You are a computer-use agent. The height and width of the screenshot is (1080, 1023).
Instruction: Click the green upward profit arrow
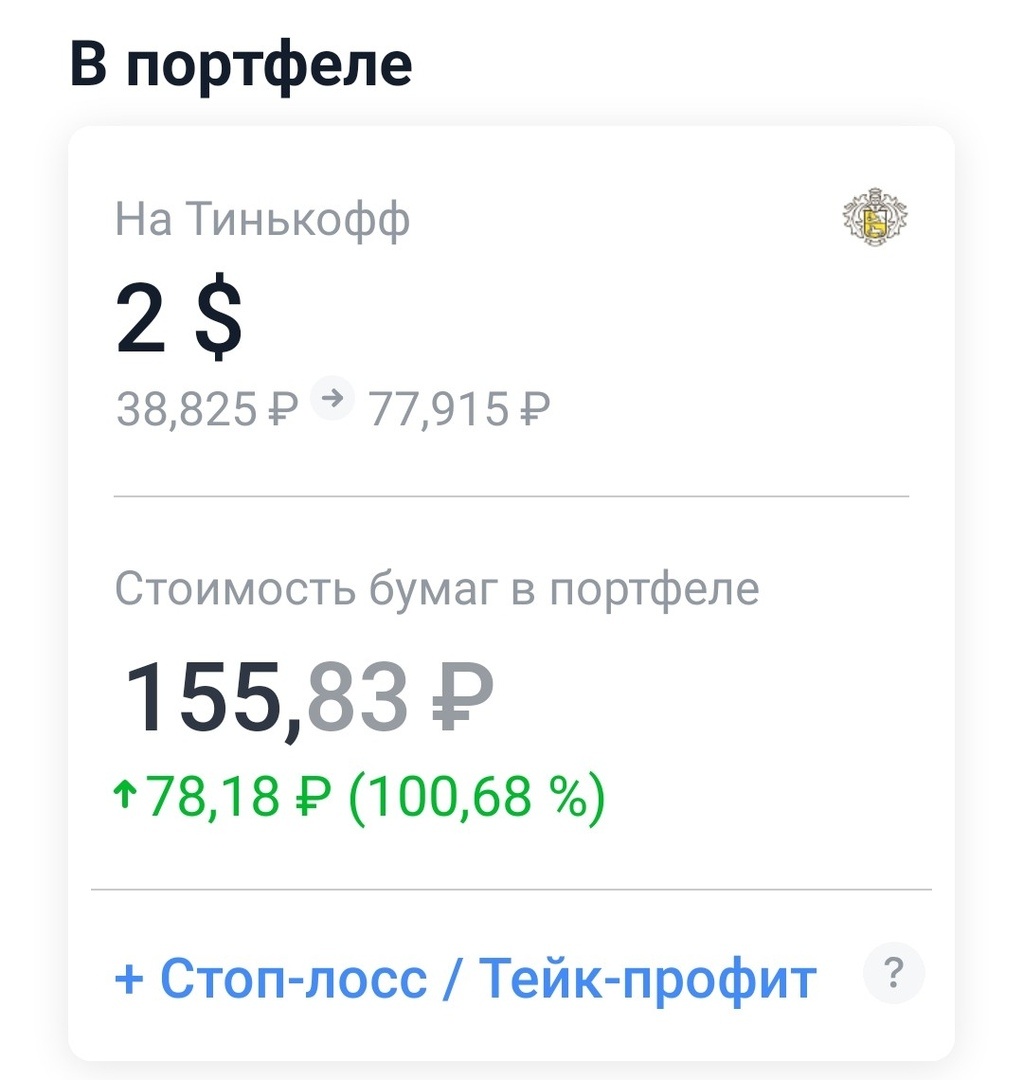[126, 794]
